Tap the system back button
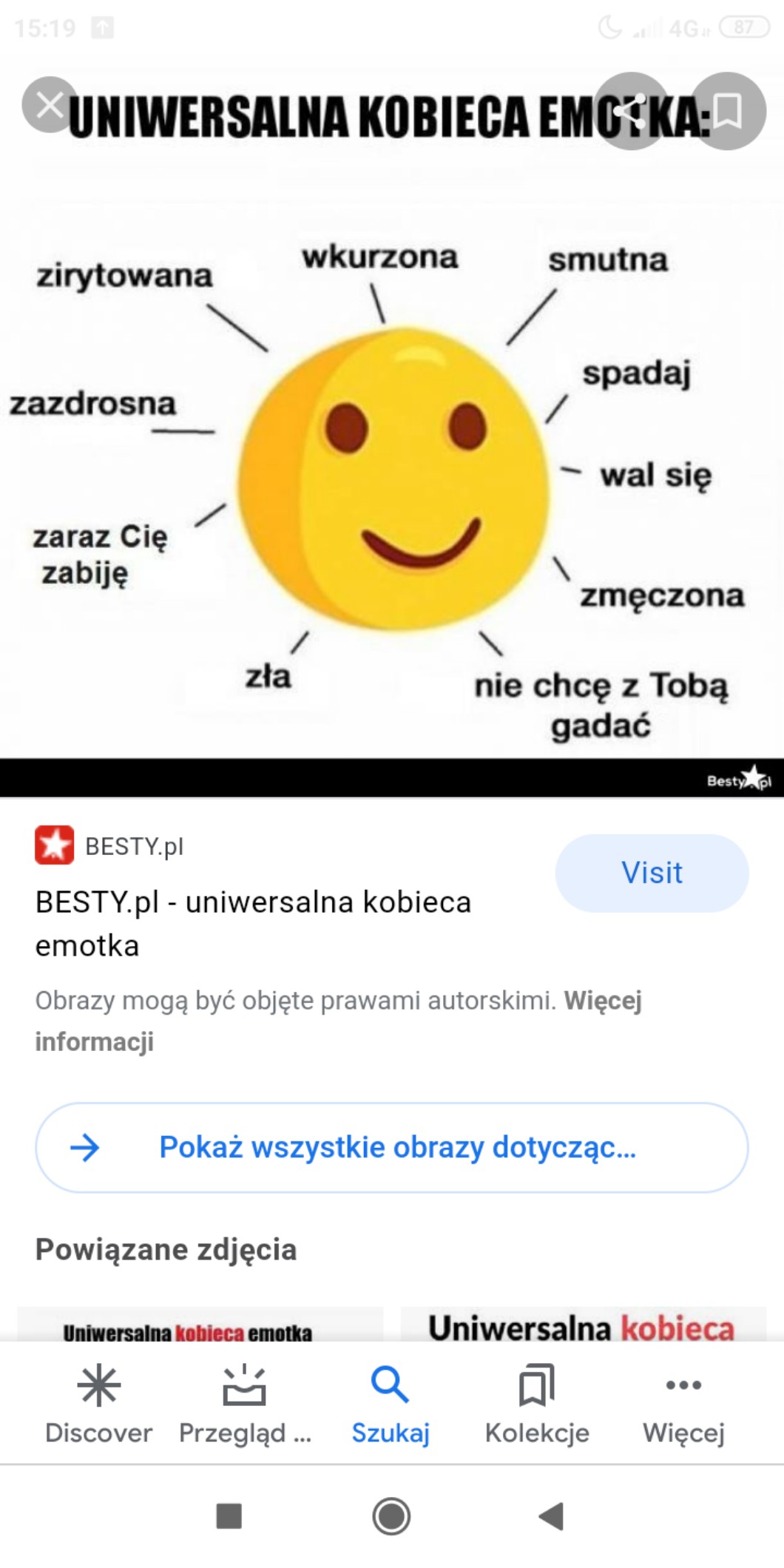Viewport: 784px width, 1568px height. 551,1516
